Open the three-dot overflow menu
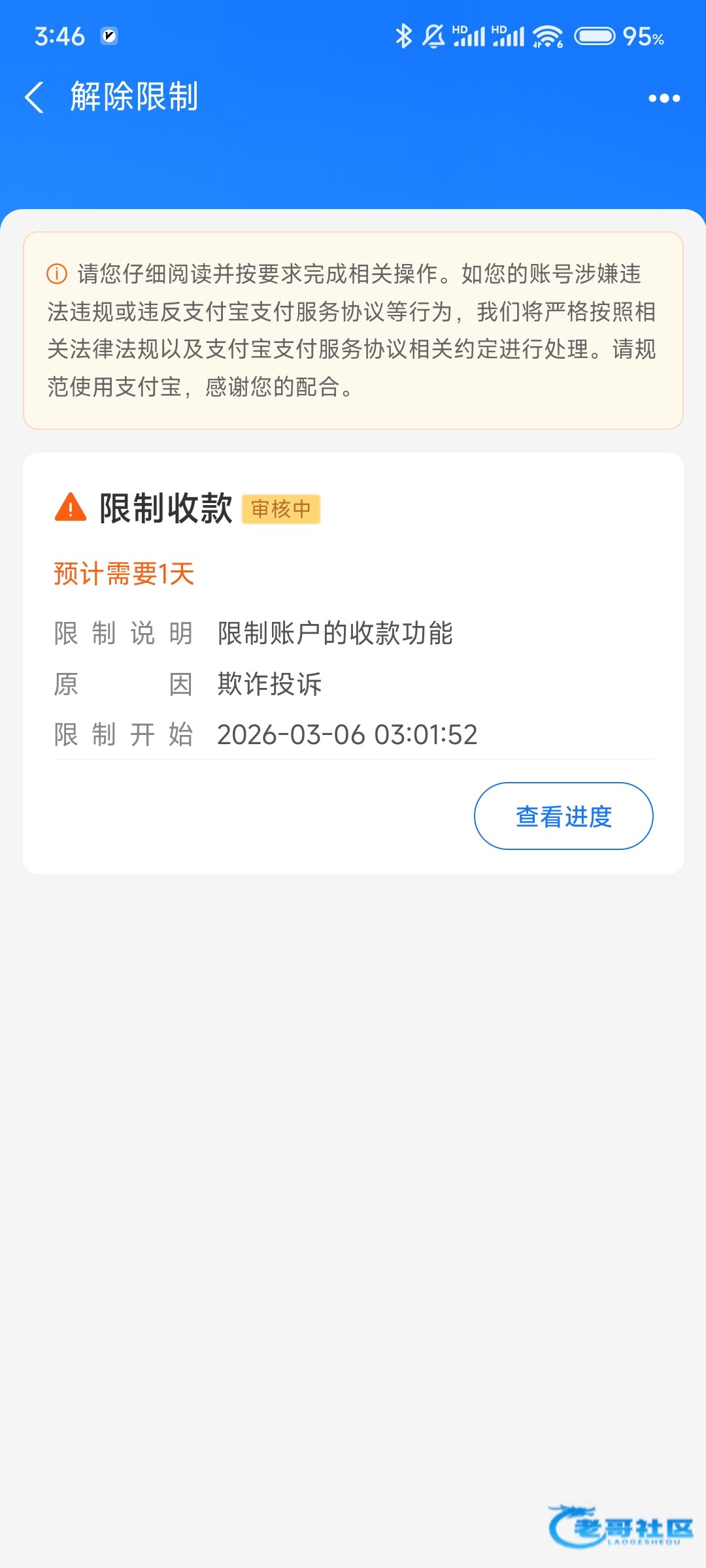This screenshot has width=706, height=1568. point(664,98)
